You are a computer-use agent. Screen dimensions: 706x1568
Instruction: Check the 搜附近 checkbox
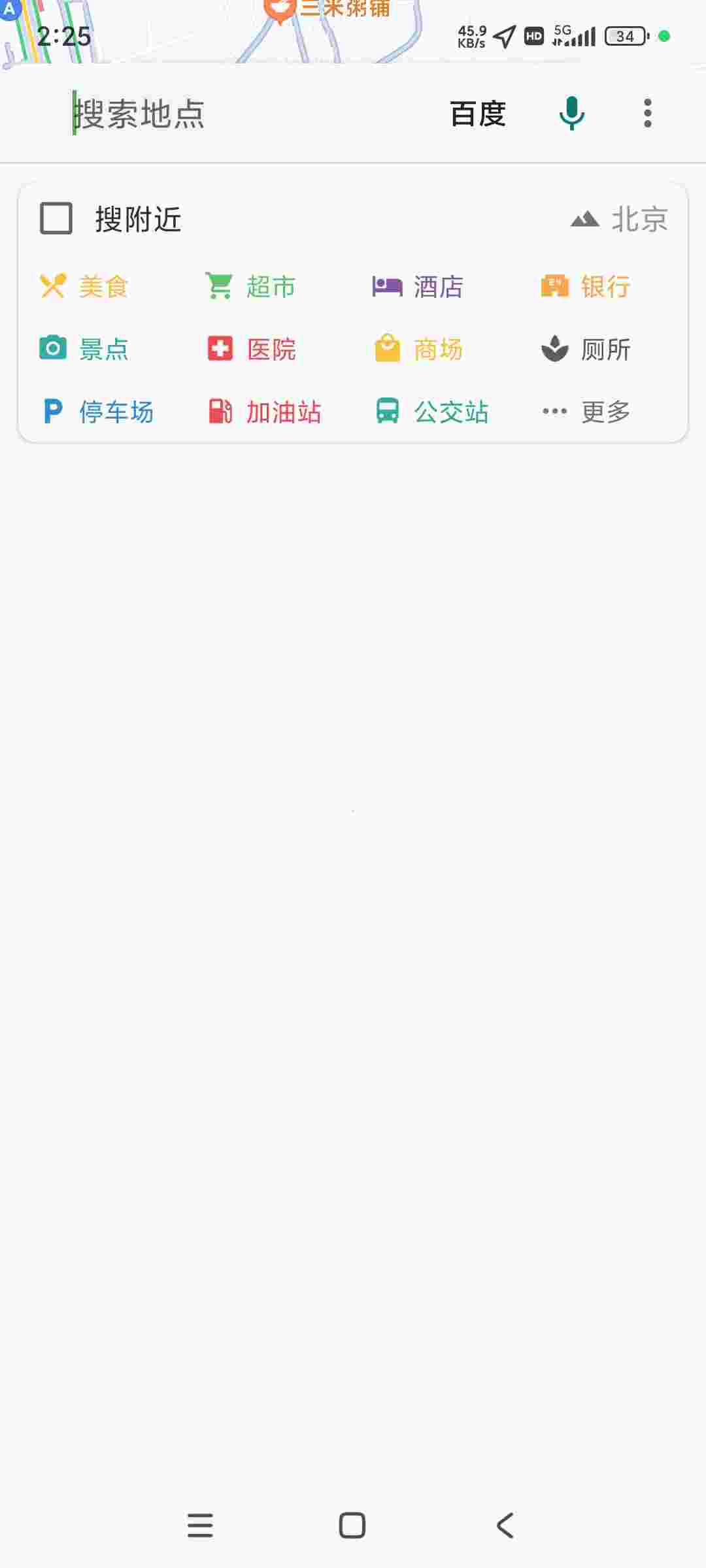pyautogui.click(x=56, y=218)
